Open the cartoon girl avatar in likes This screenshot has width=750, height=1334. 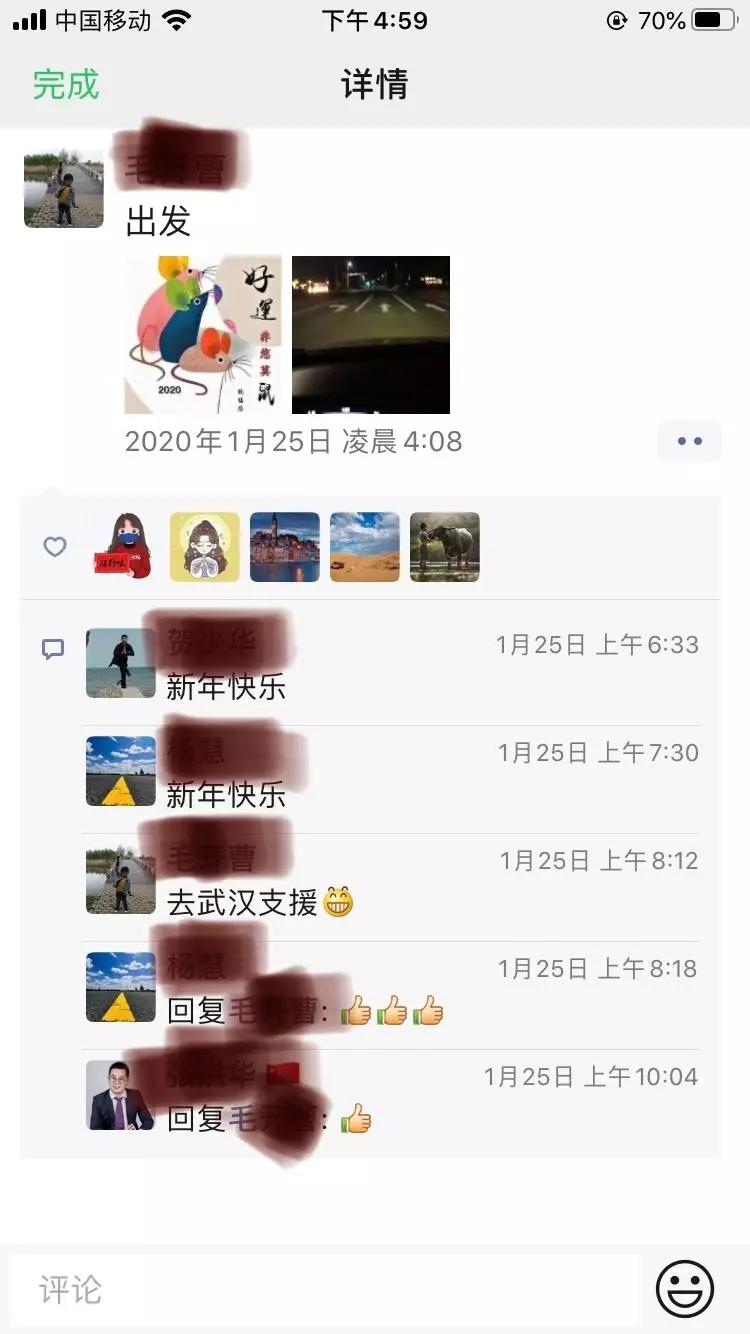(x=205, y=547)
